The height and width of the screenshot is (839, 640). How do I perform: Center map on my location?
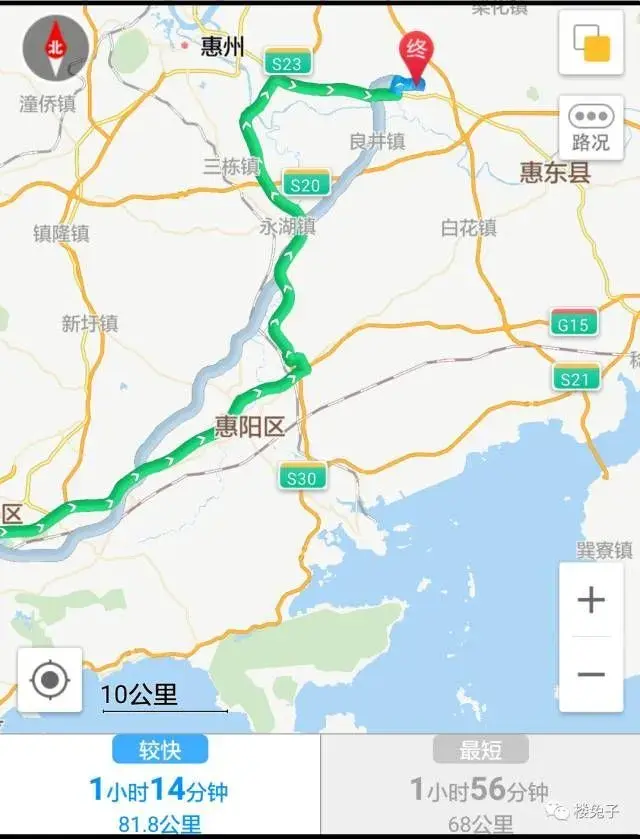point(50,680)
